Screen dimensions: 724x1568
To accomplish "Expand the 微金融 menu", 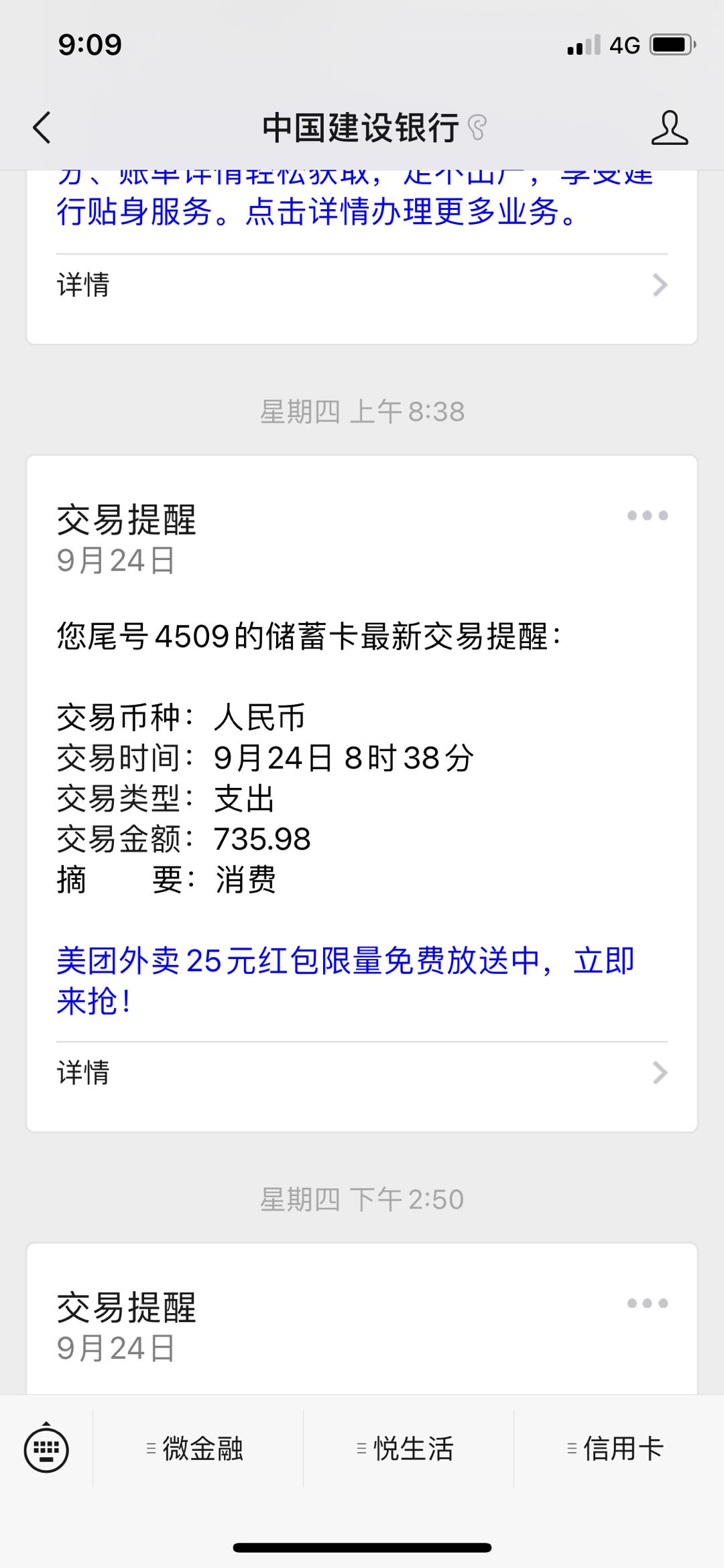I will coord(198,1449).
